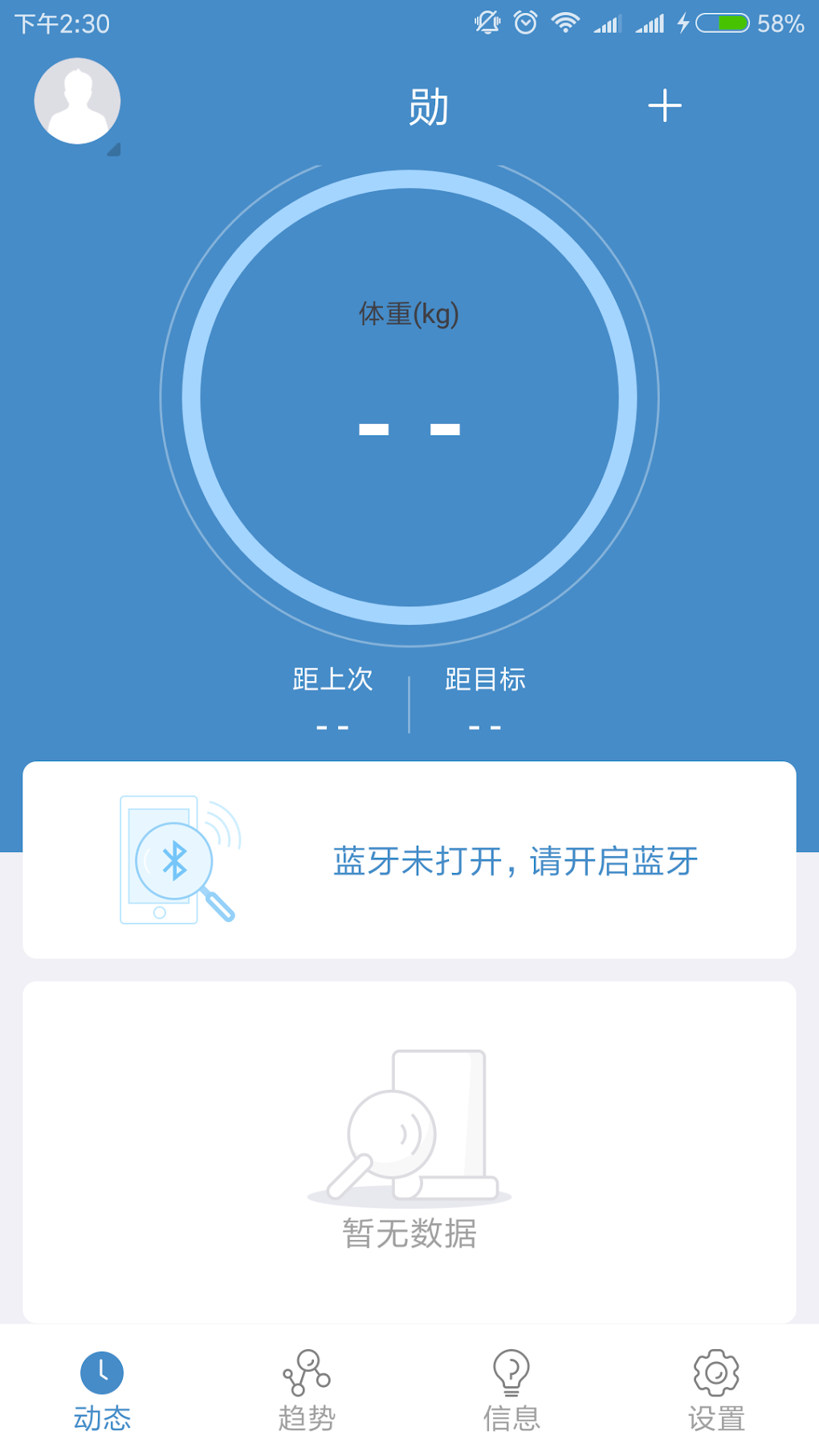Open the 信息 tab
This screenshot has width=819, height=1456.
pyautogui.click(x=511, y=1390)
